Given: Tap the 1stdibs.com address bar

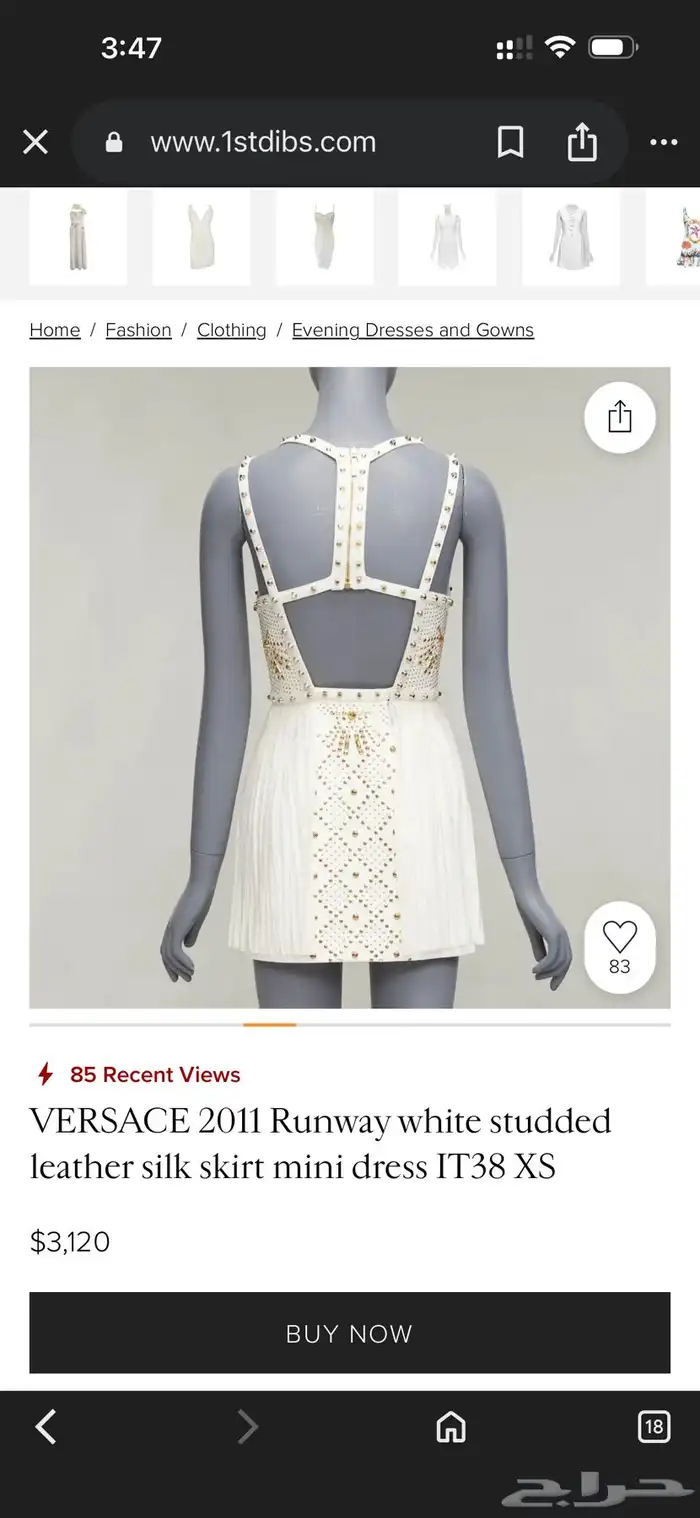Looking at the screenshot, I should tap(263, 143).
